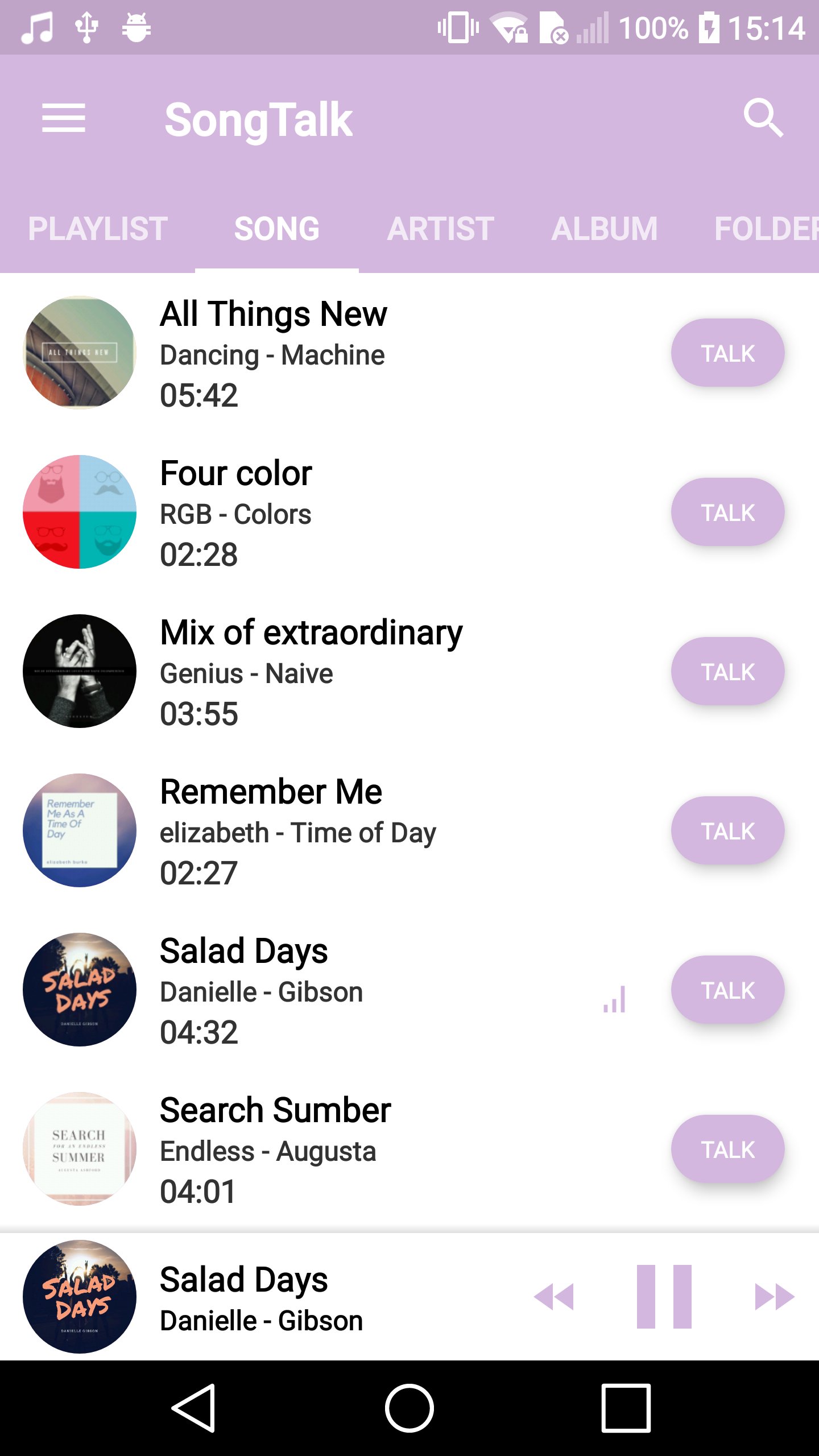819x1456 pixels.
Task: Pause the currently playing song
Action: point(664,1297)
